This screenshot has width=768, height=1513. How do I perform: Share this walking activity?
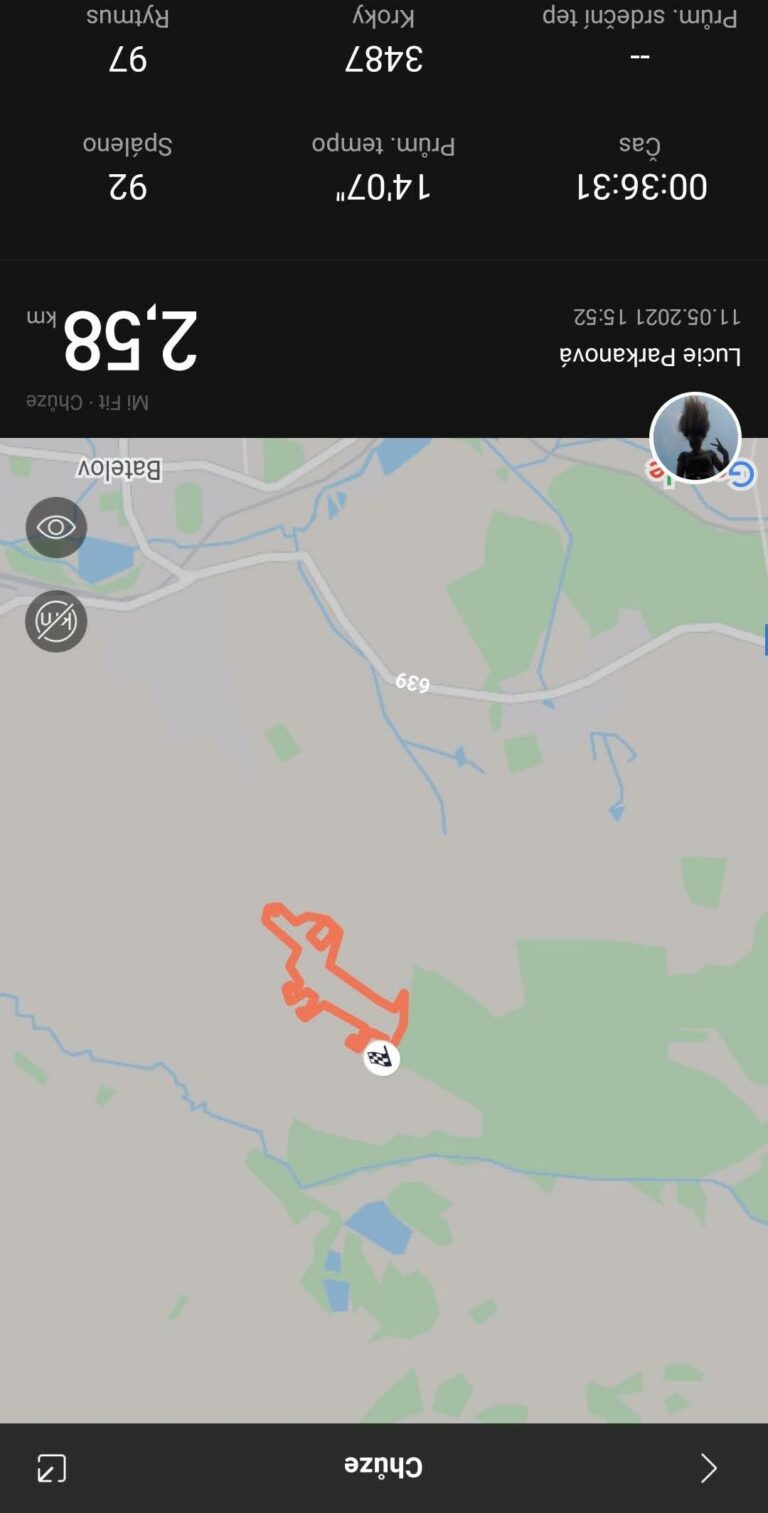tap(52, 1467)
